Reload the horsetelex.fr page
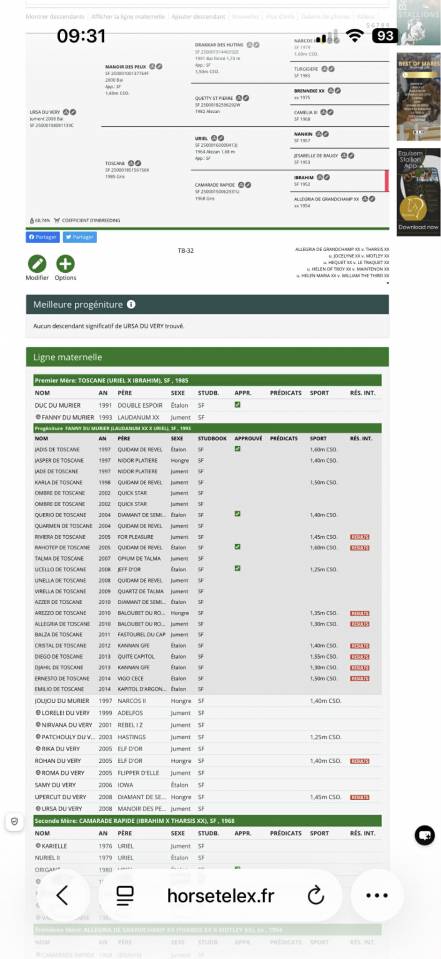 (315, 896)
